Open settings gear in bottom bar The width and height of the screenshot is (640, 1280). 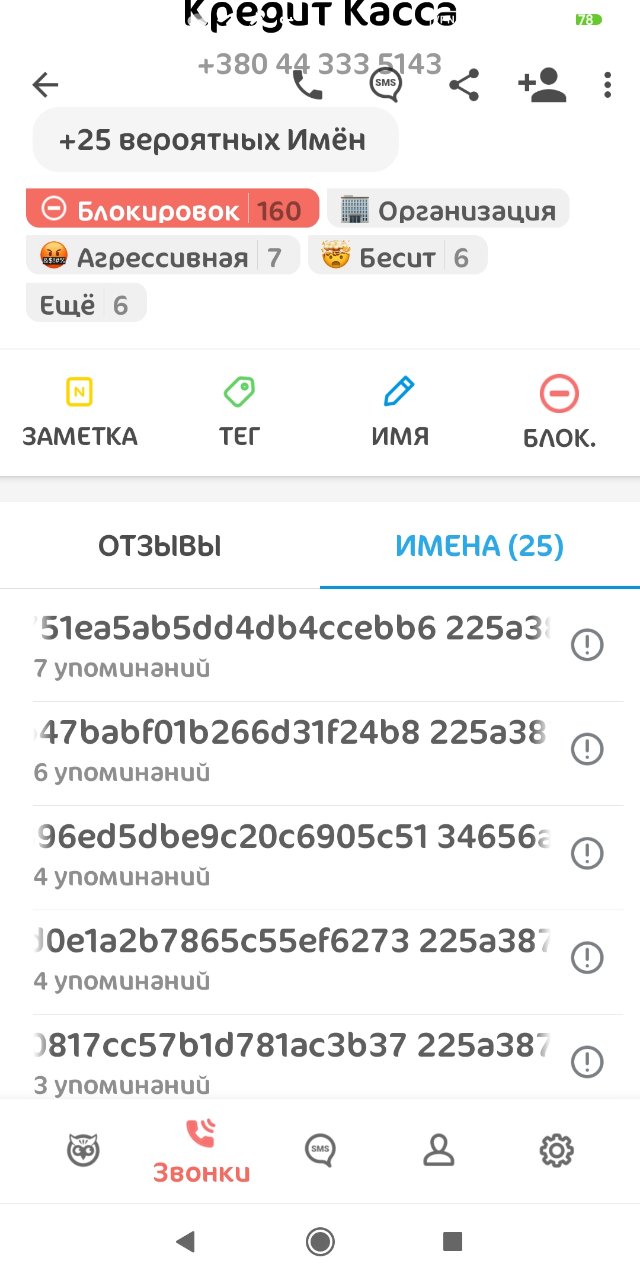(x=556, y=1151)
